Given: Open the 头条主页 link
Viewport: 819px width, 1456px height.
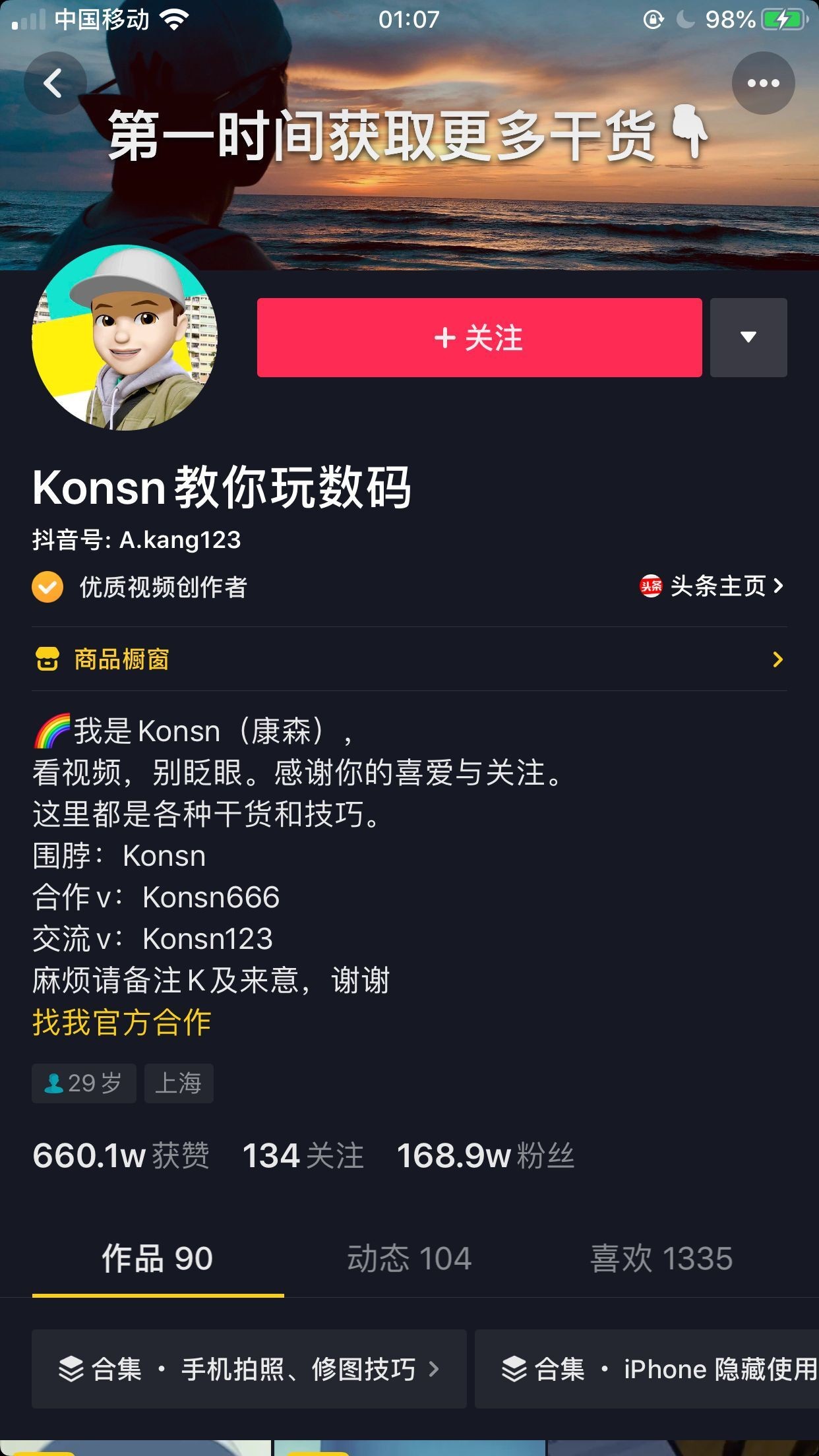Looking at the screenshot, I should [x=712, y=586].
